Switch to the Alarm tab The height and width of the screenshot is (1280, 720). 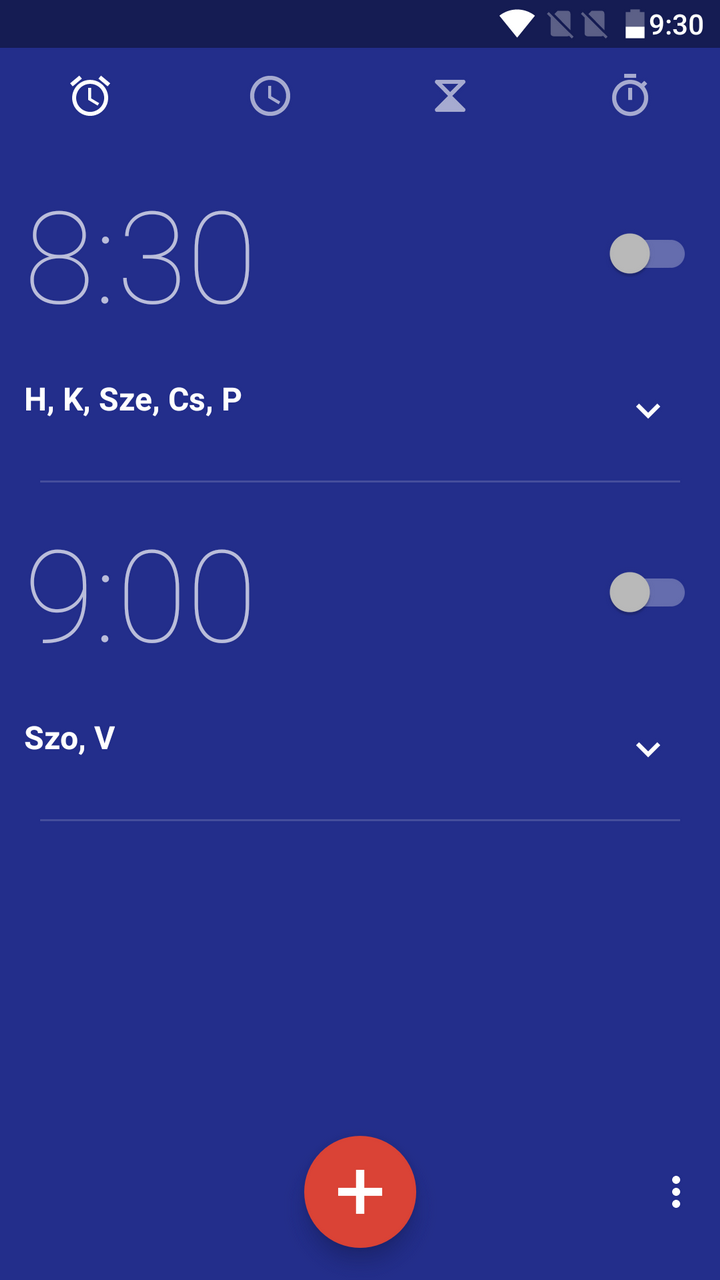coord(90,96)
